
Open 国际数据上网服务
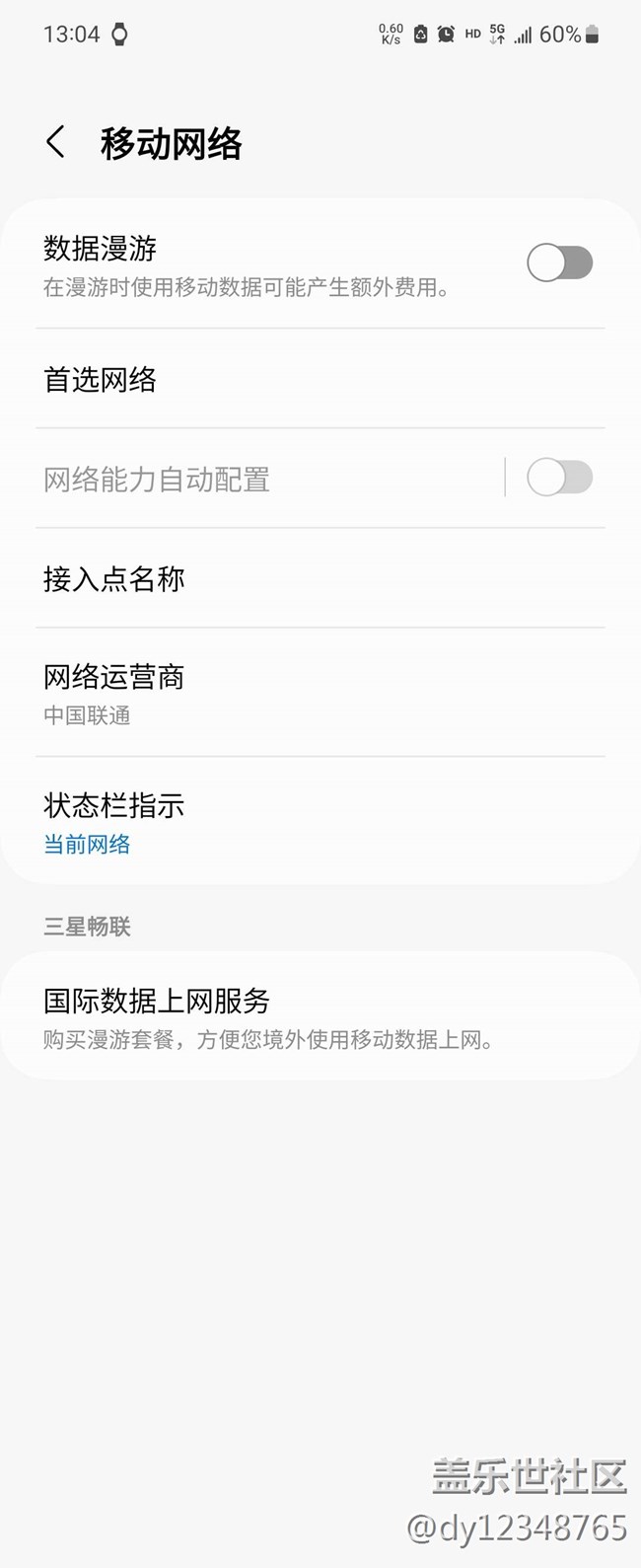point(320,1016)
